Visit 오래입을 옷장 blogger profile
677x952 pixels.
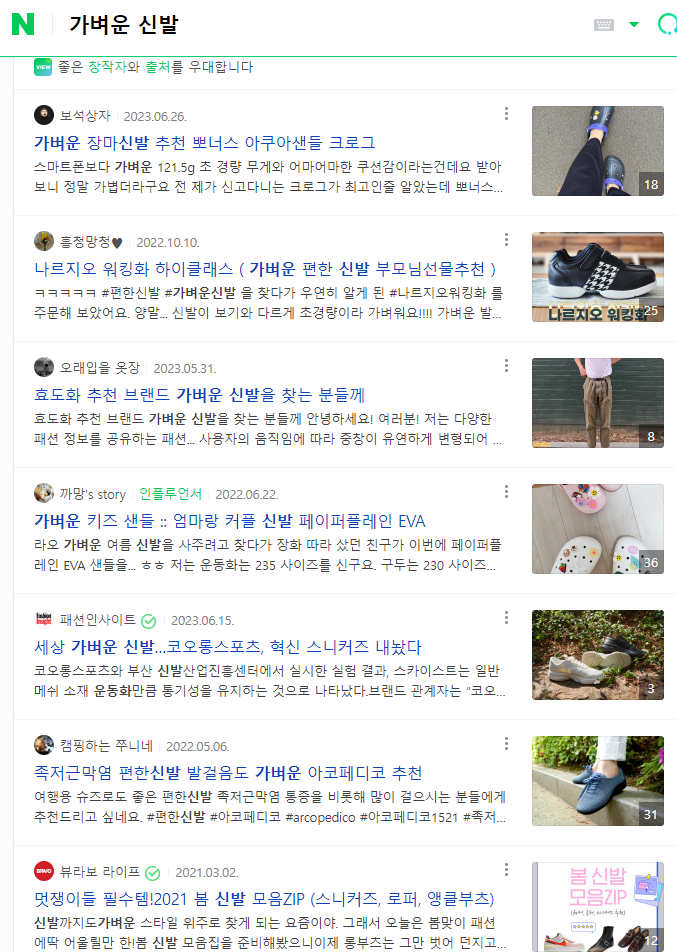99,367
